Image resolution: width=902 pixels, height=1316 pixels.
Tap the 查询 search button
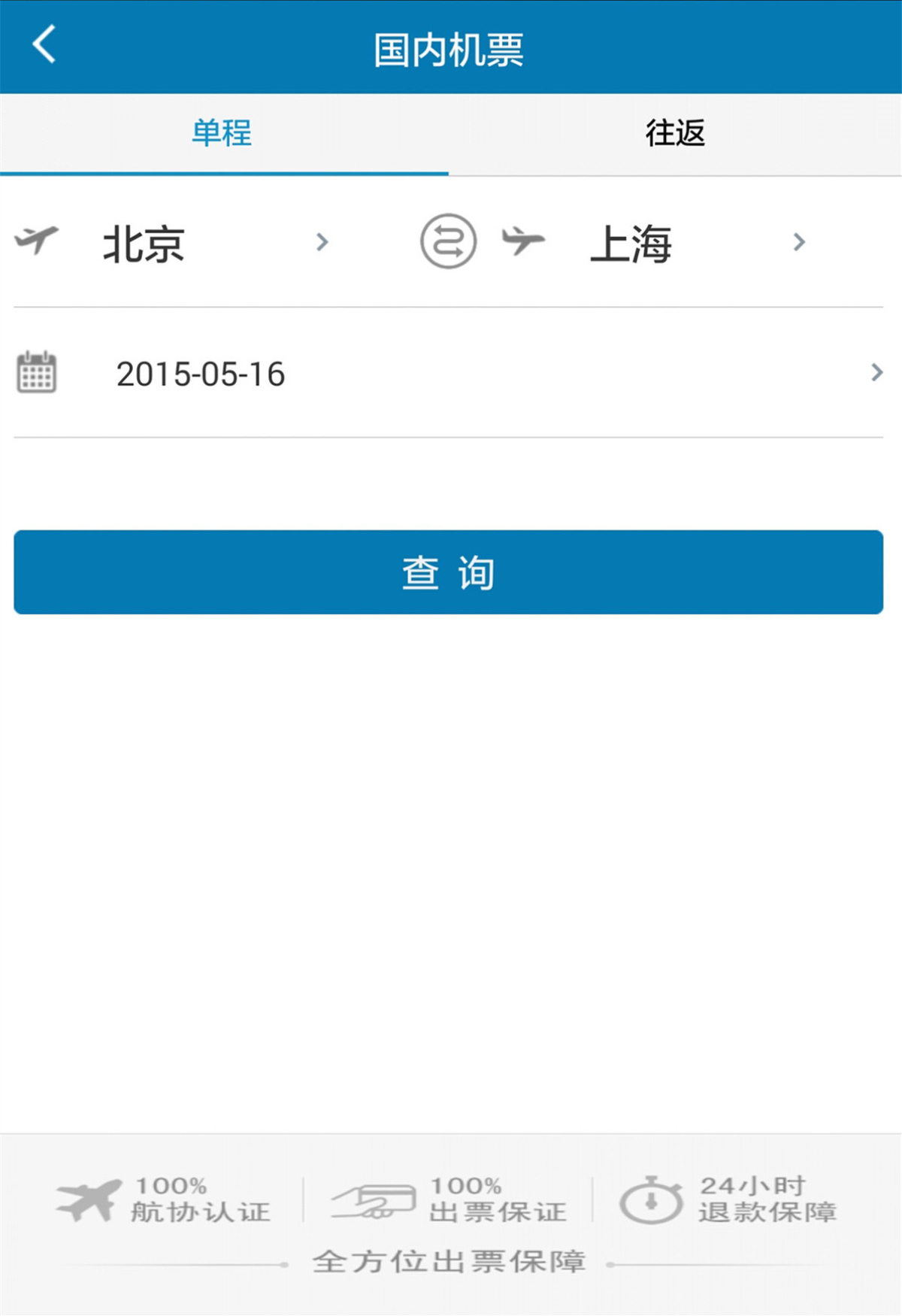coord(449,572)
